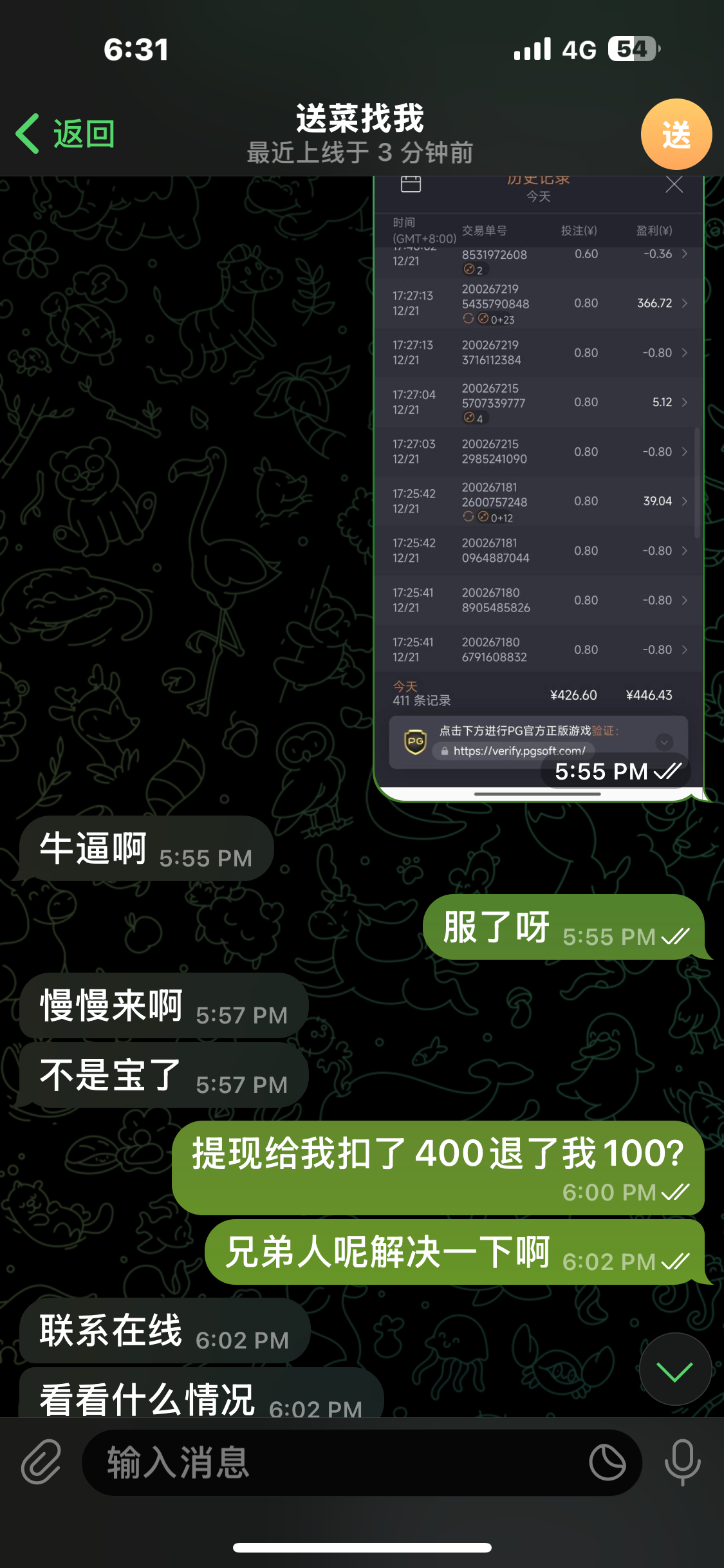The width and height of the screenshot is (724, 1568).
Task: Focus the 输入消息 message field
Action: 335,1462
